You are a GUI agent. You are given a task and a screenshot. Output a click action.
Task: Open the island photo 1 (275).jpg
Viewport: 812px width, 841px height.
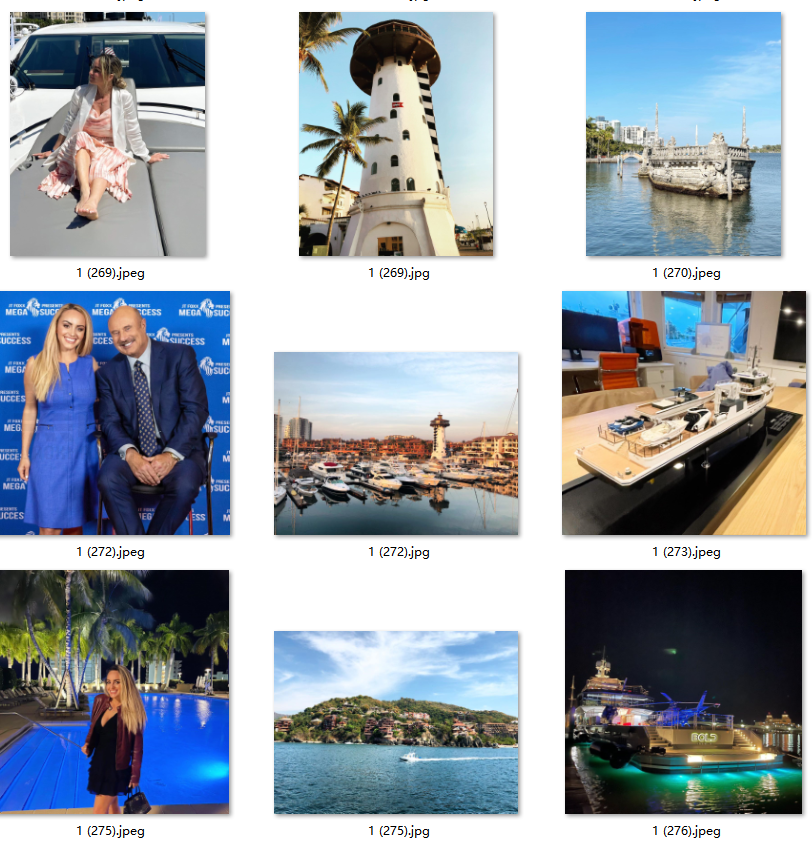[x=396, y=721]
